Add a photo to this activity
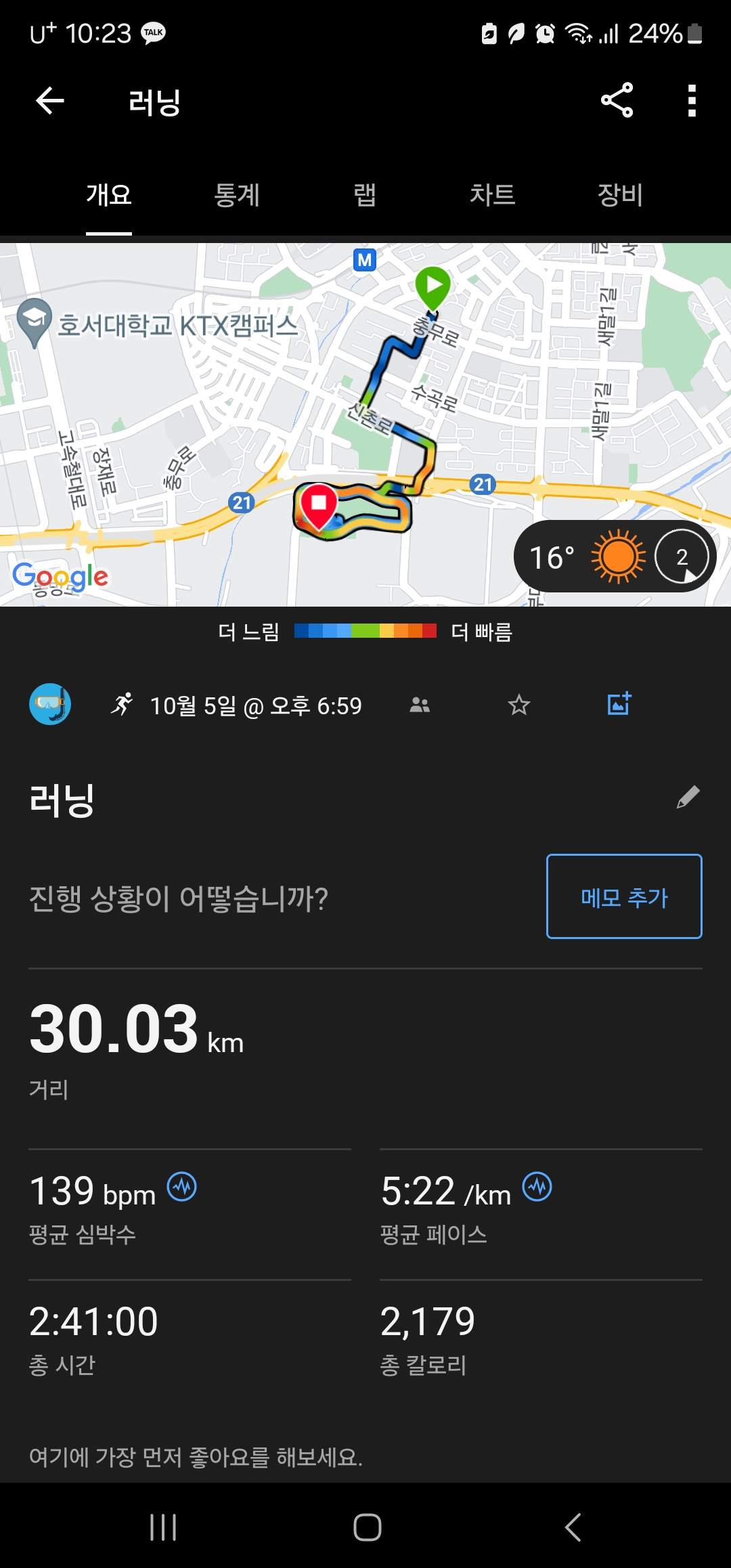Viewport: 731px width, 1568px height. point(619,704)
